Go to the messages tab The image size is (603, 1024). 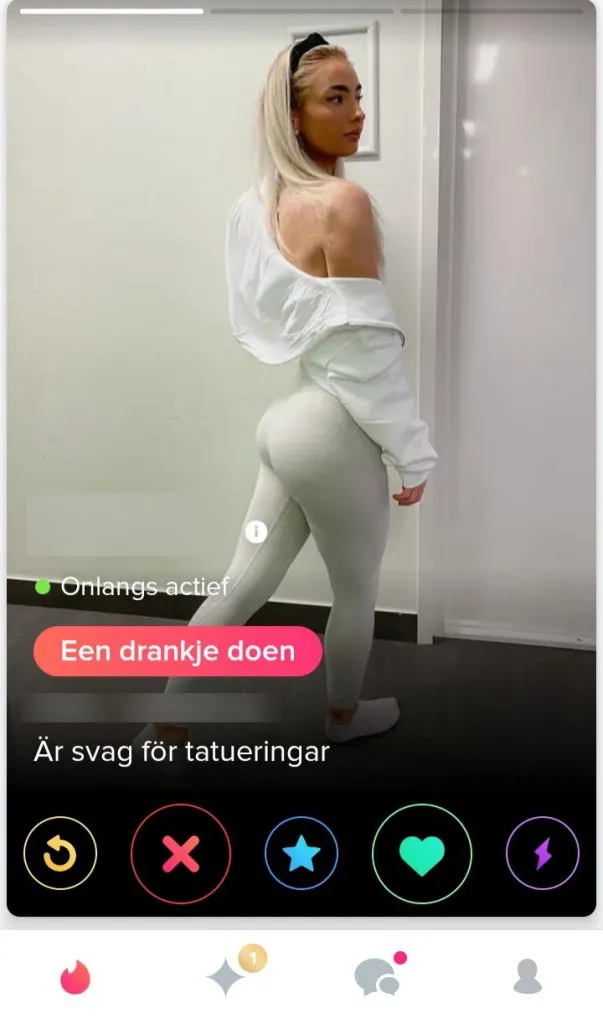pos(376,977)
